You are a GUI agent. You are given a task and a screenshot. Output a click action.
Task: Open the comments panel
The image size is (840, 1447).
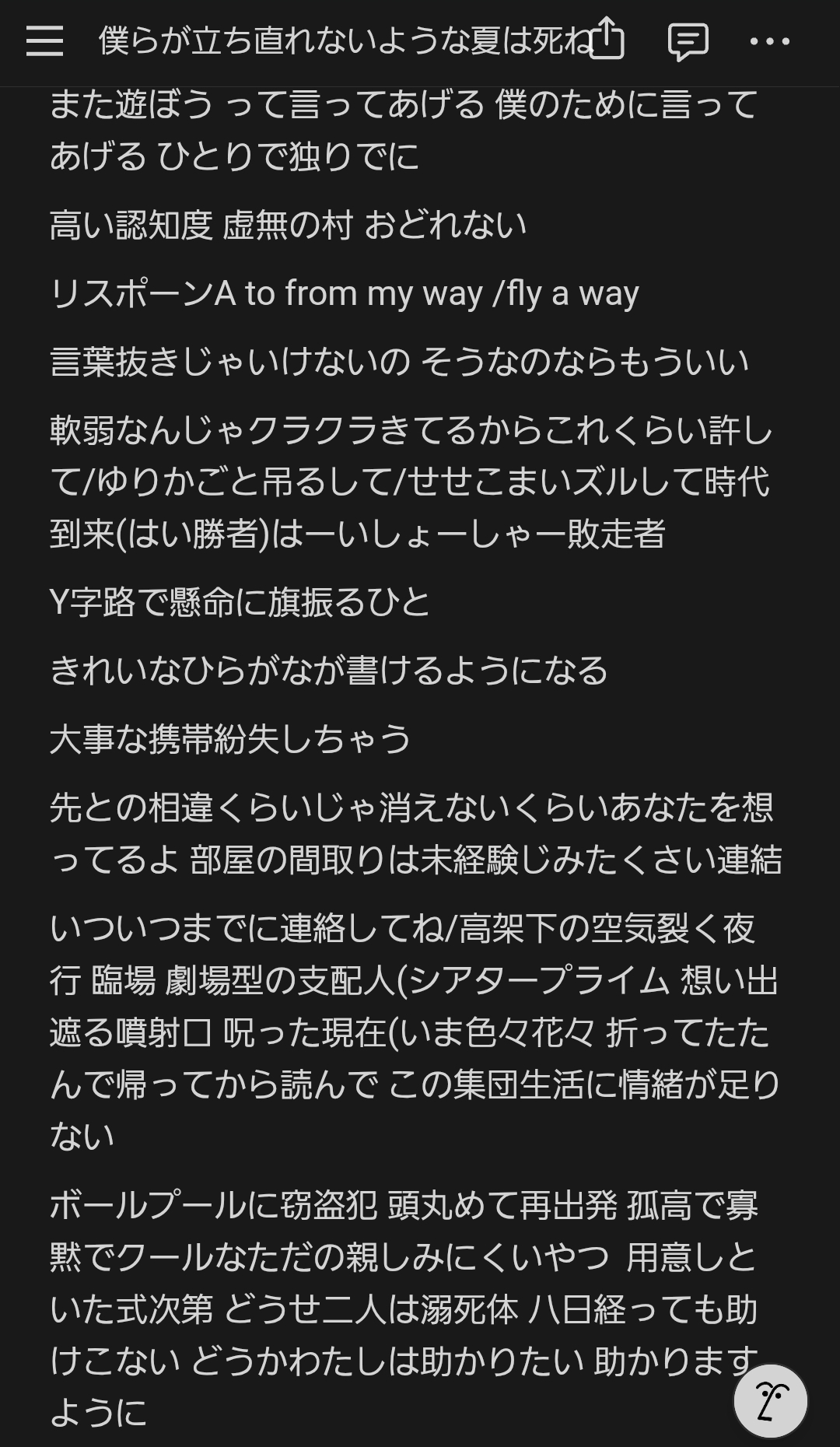688,41
